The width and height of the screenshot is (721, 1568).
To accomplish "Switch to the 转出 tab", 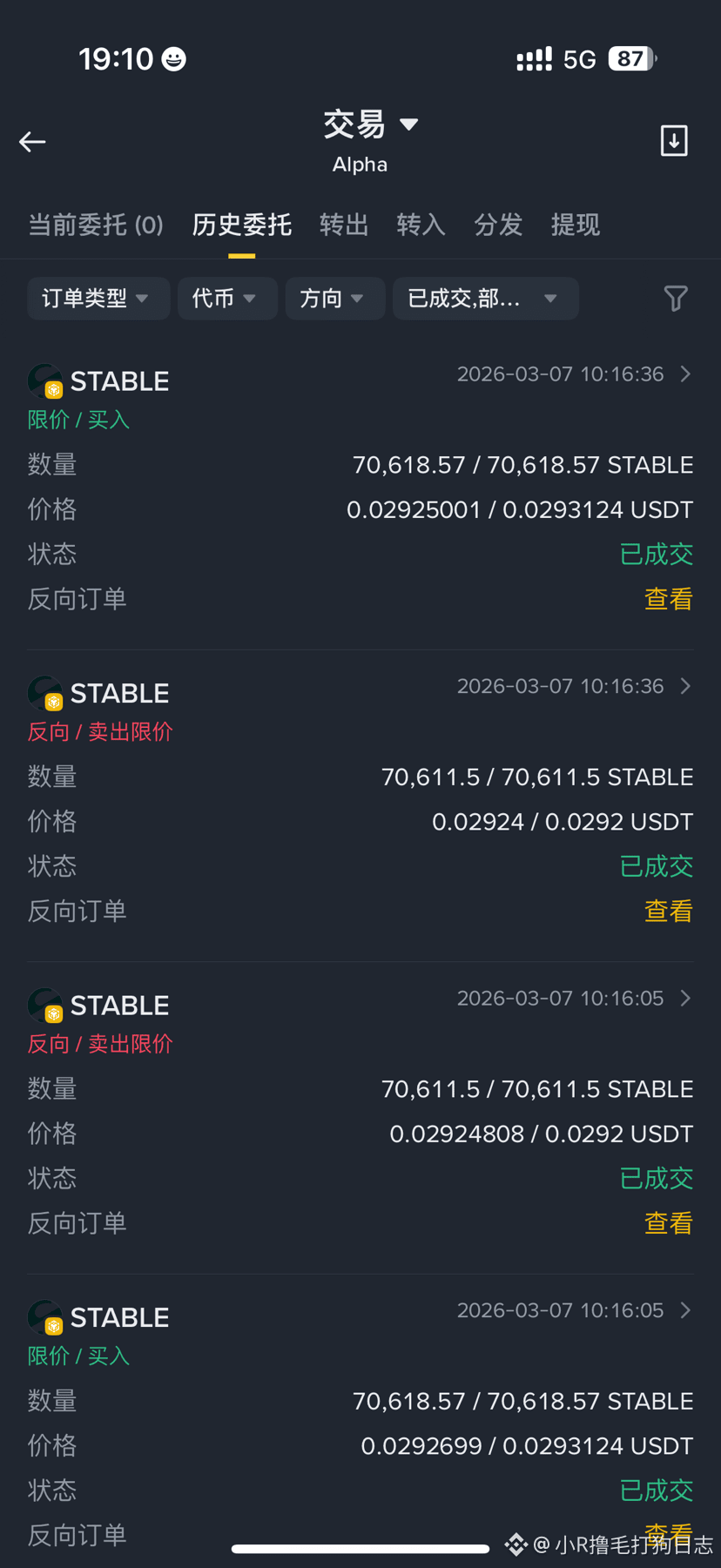I will (x=344, y=225).
